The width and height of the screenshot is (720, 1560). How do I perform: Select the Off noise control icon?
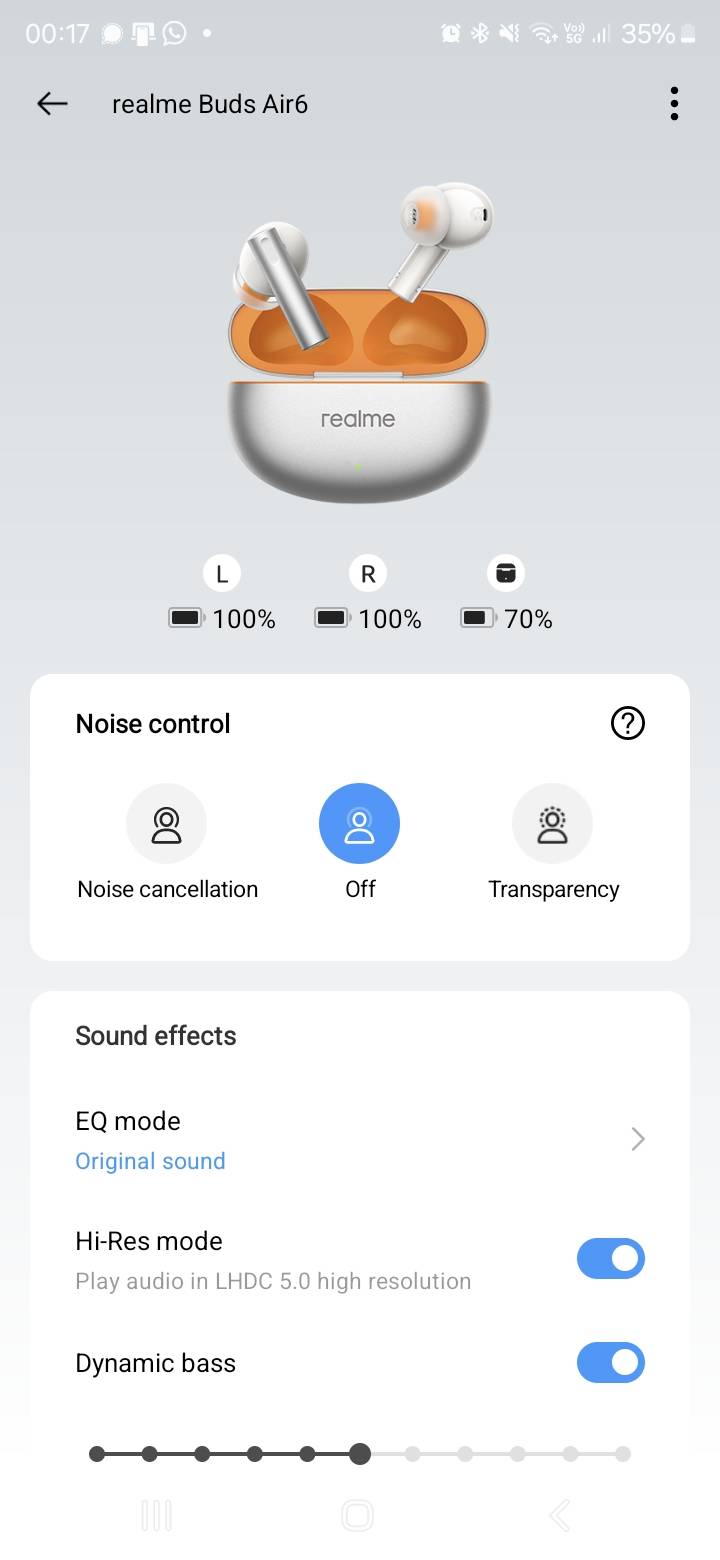[x=360, y=823]
